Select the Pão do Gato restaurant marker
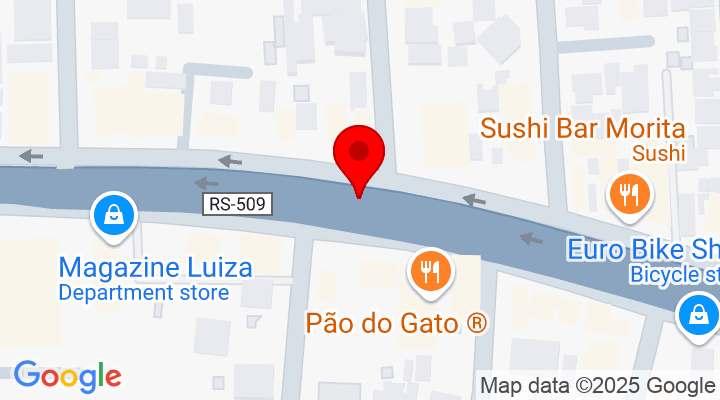The height and width of the screenshot is (400, 720). tap(431, 270)
